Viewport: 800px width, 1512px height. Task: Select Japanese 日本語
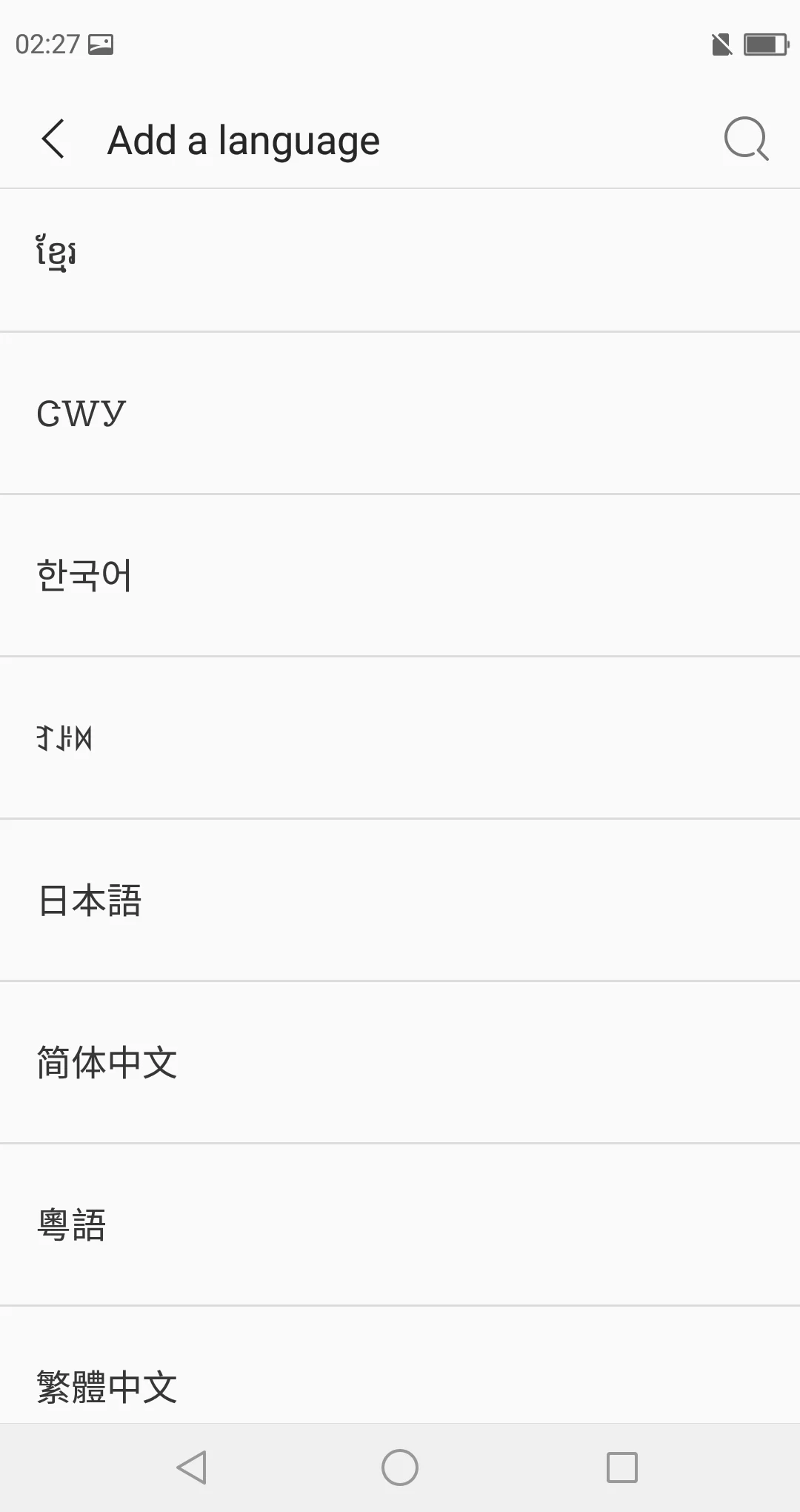coord(400,901)
